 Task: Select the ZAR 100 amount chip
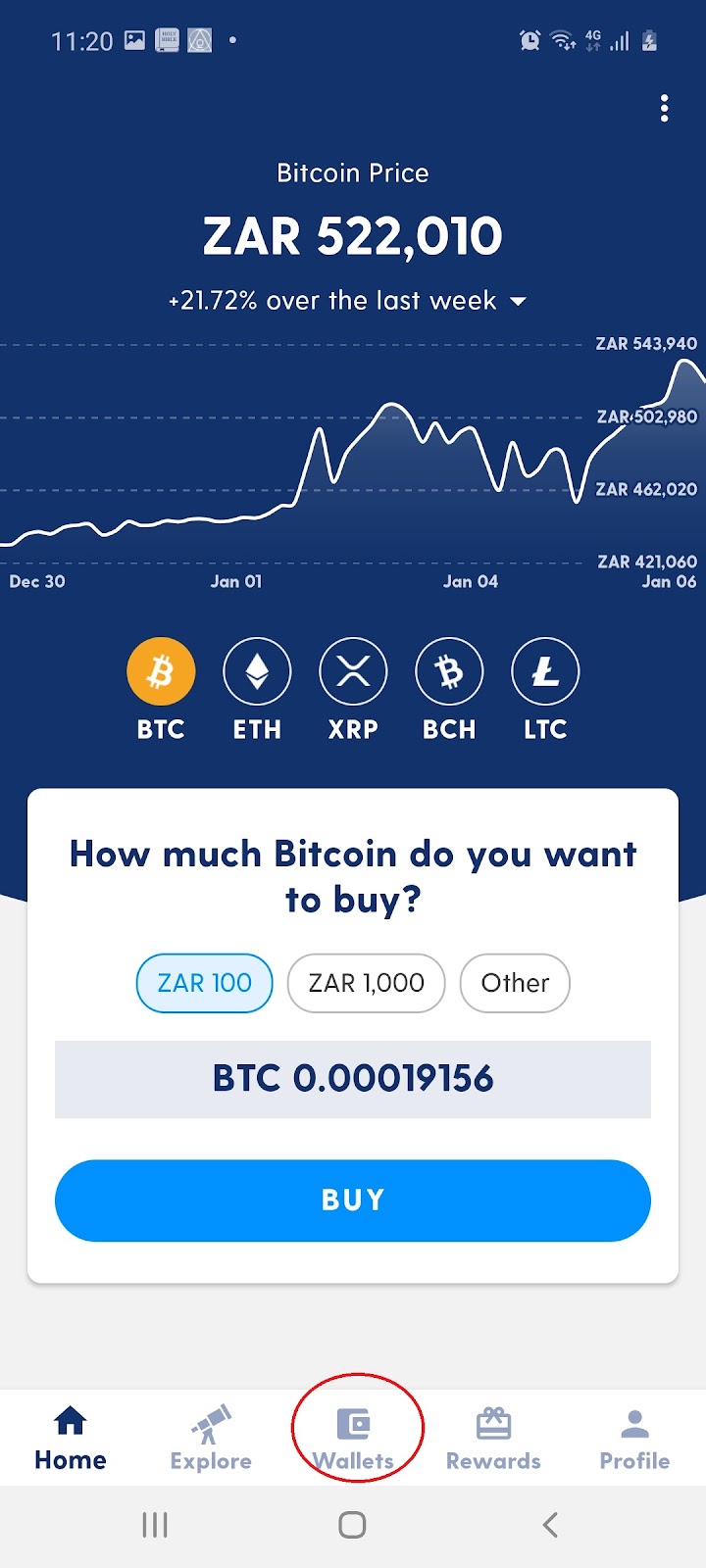click(x=204, y=983)
